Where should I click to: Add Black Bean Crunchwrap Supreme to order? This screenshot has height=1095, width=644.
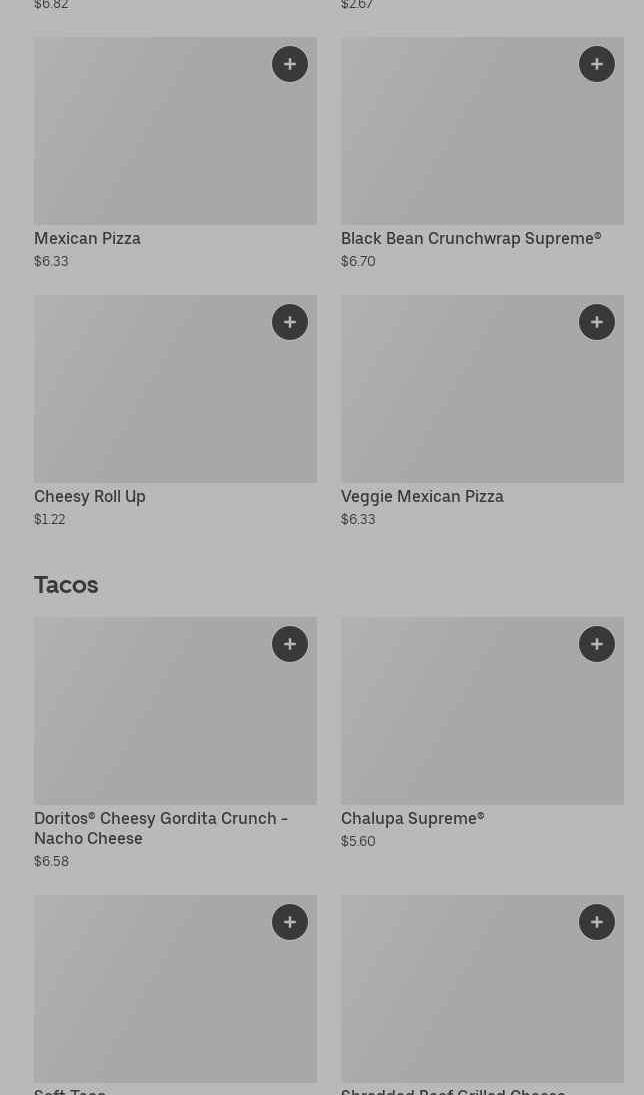(597, 64)
